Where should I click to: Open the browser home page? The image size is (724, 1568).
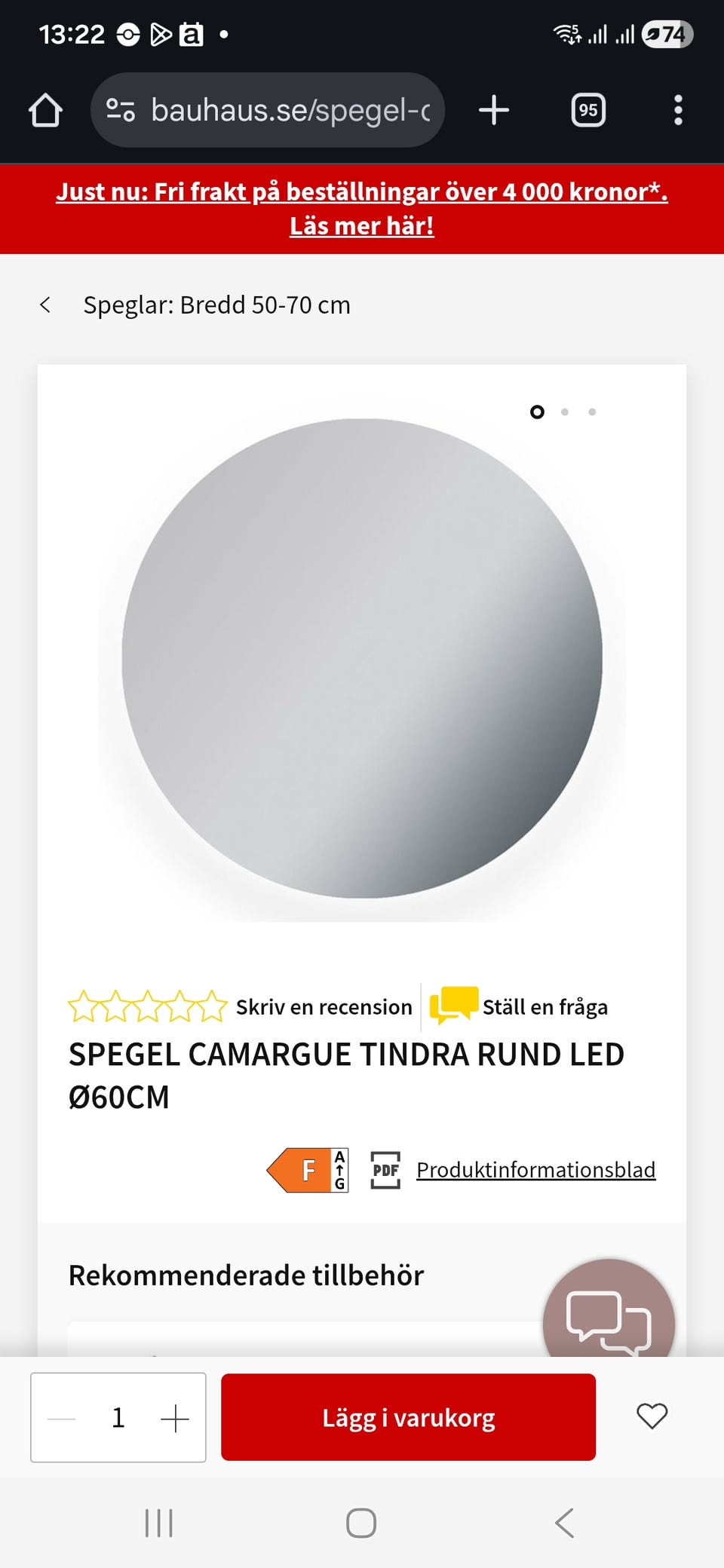pos(45,111)
